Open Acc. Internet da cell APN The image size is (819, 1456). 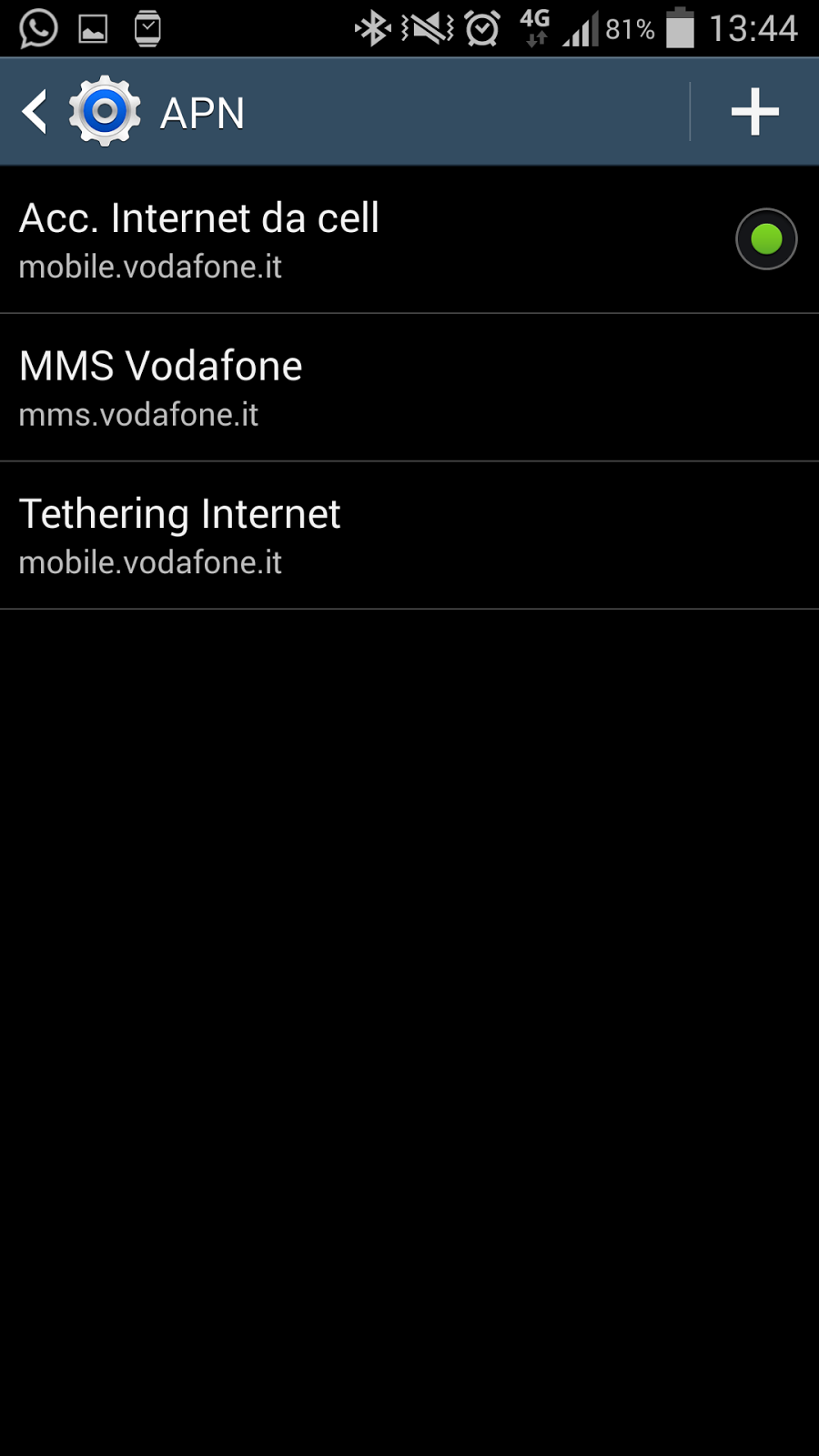[x=409, y=239]
